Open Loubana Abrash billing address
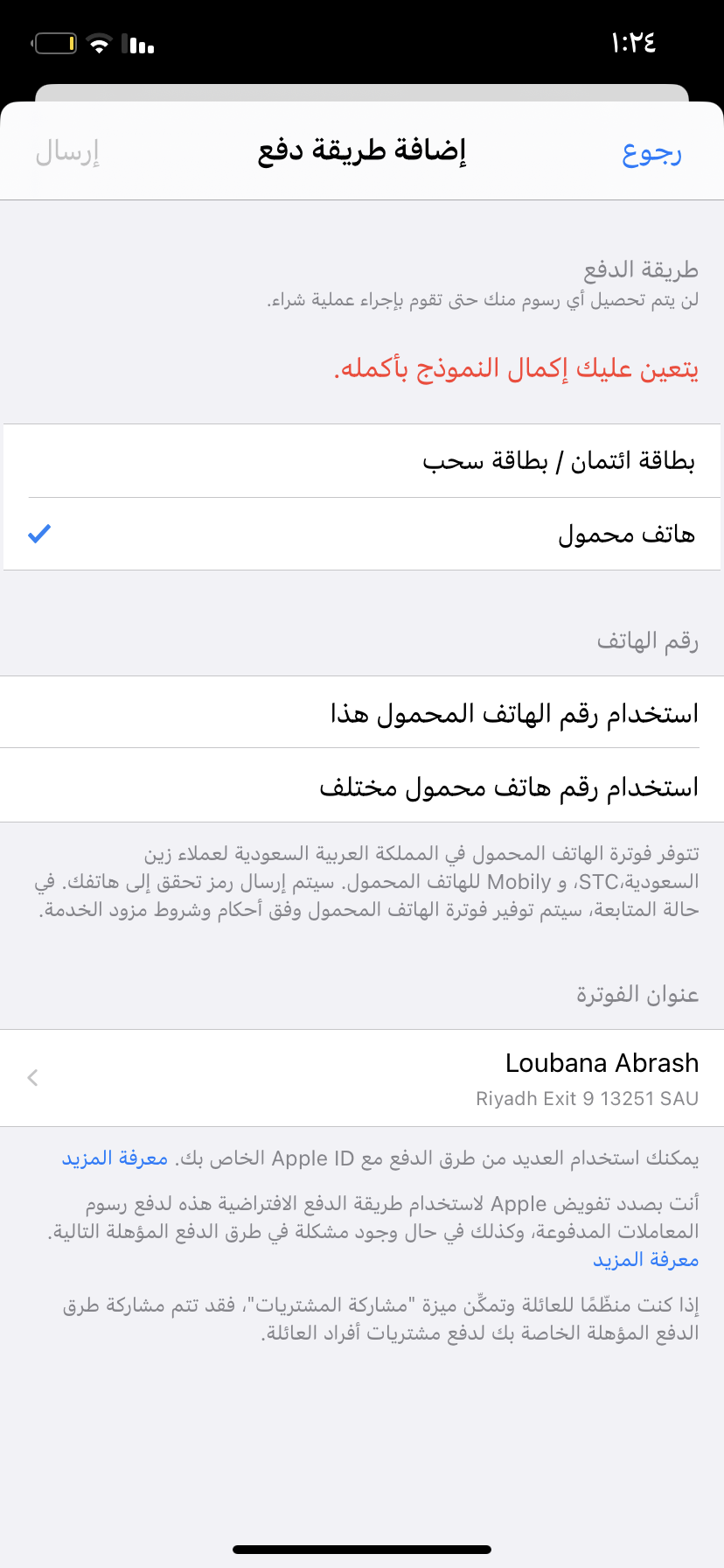724x1568 pixels. coord(362,1078)
